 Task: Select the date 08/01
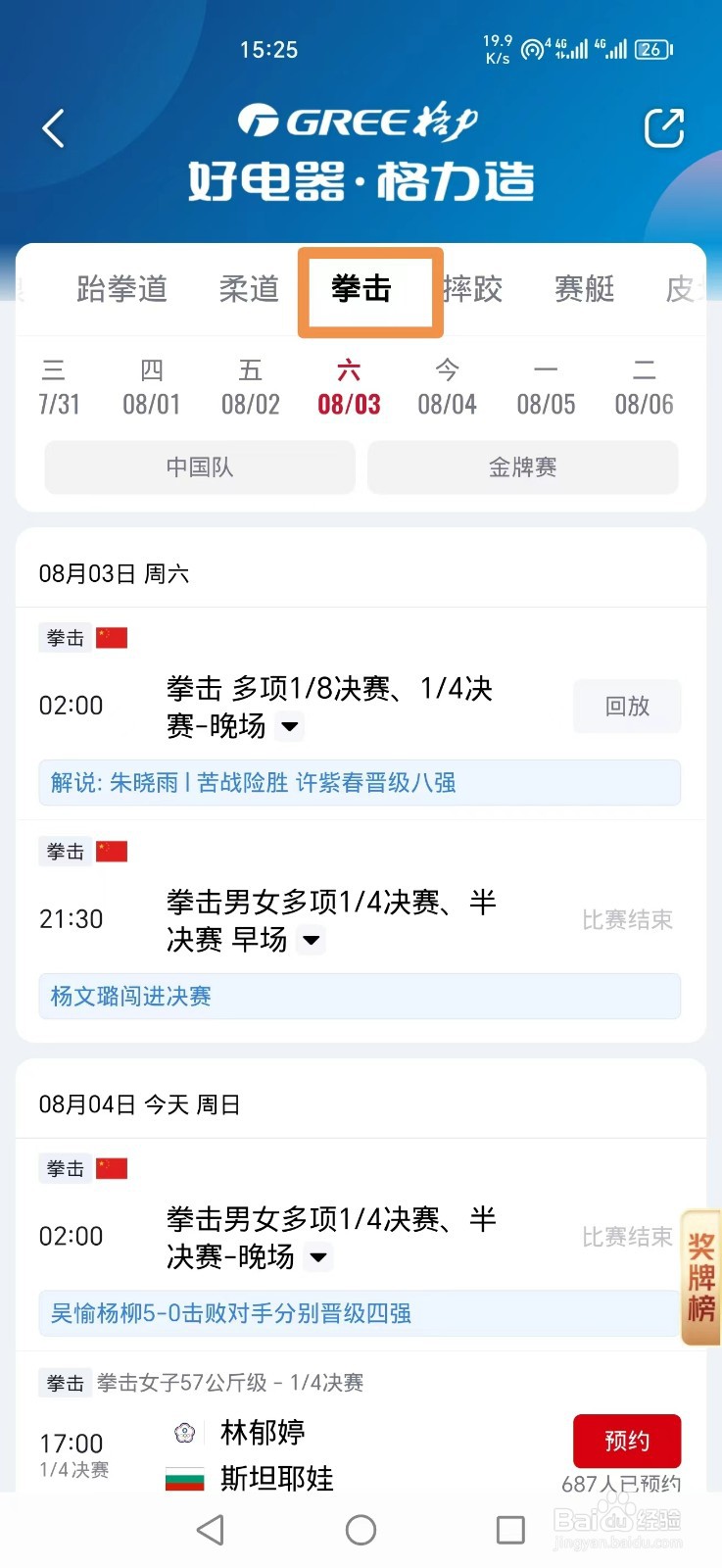pos(152,387)
